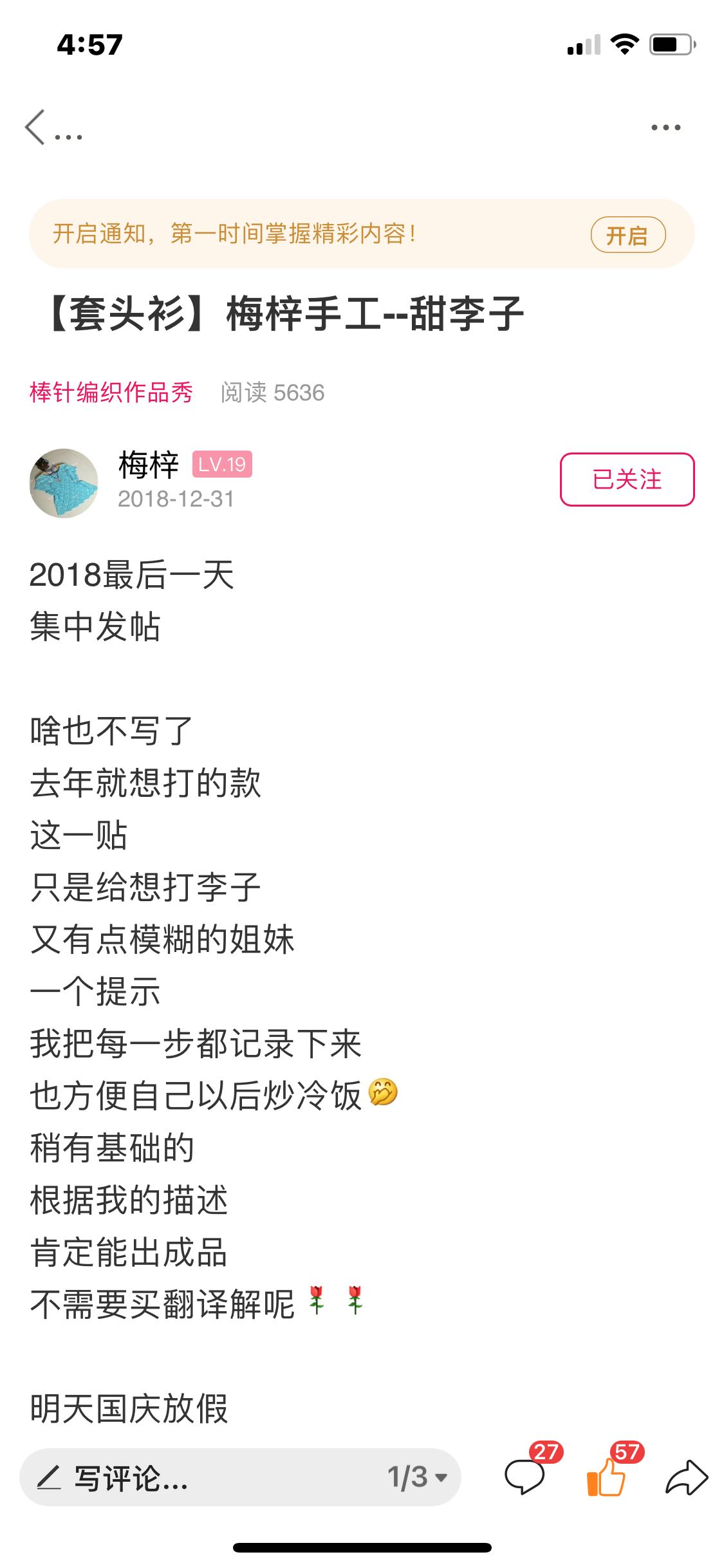Like the post with the thumbs-up icon
This screenshot has height=1568, width=724.
pos(606,1476)
